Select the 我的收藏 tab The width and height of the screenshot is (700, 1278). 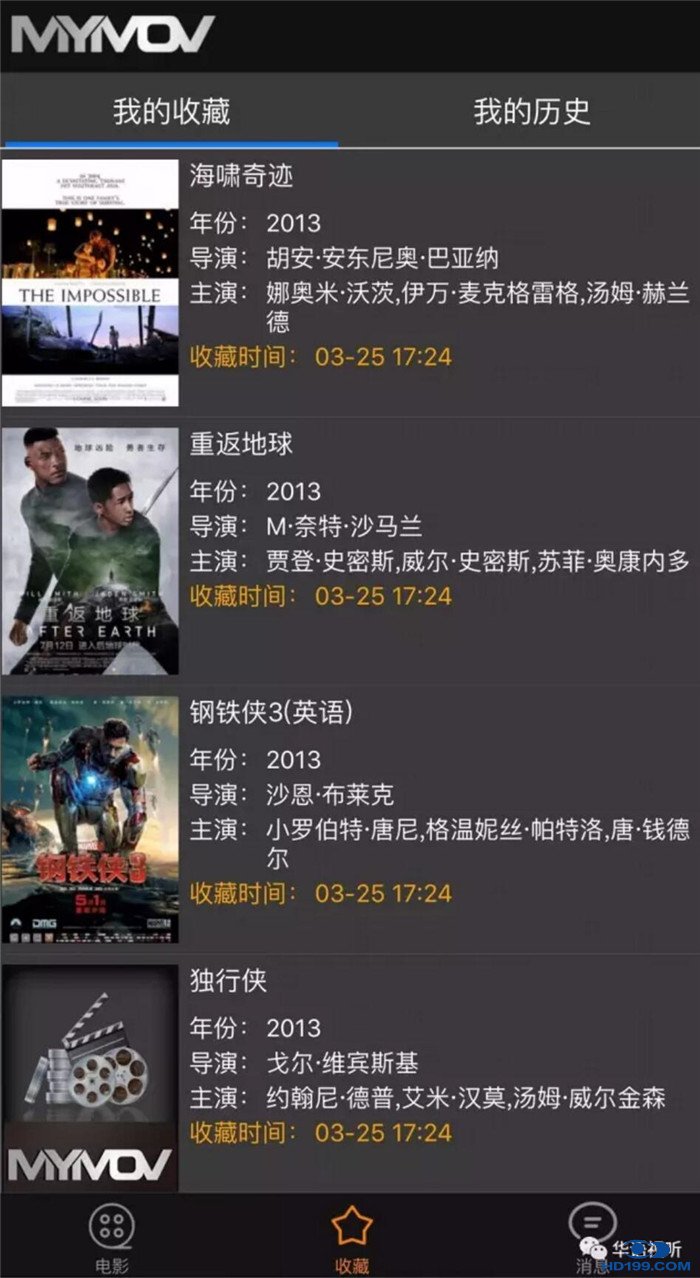(171, 112)
